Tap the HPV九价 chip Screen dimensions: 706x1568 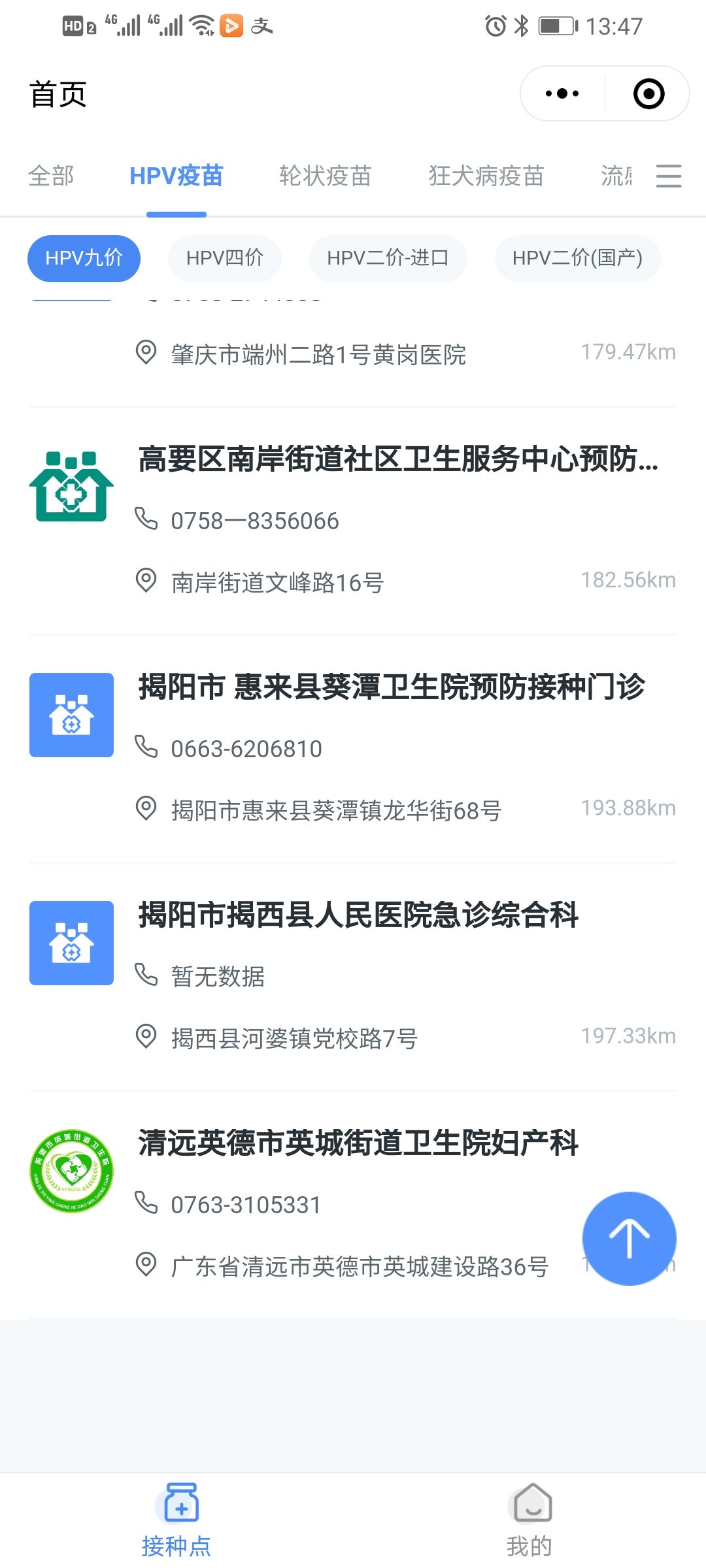[x=84, y=258]
